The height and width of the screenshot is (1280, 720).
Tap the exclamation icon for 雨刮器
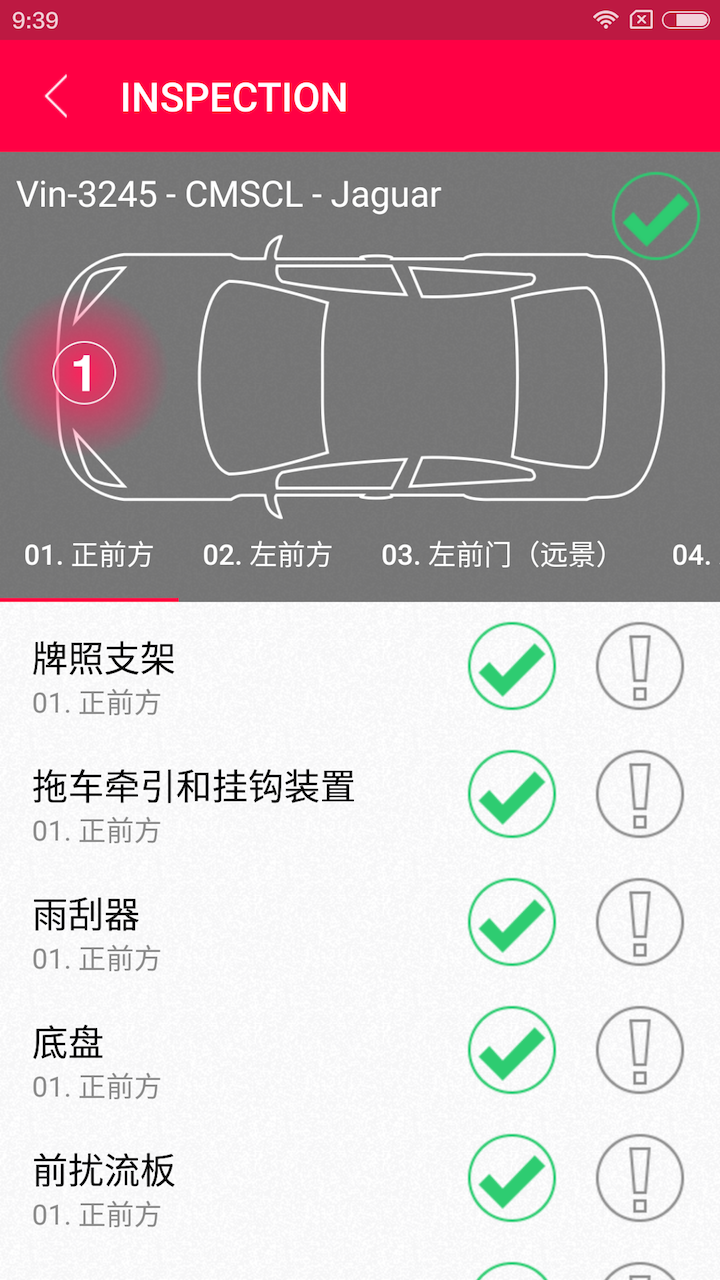click(x=640, y=922)
